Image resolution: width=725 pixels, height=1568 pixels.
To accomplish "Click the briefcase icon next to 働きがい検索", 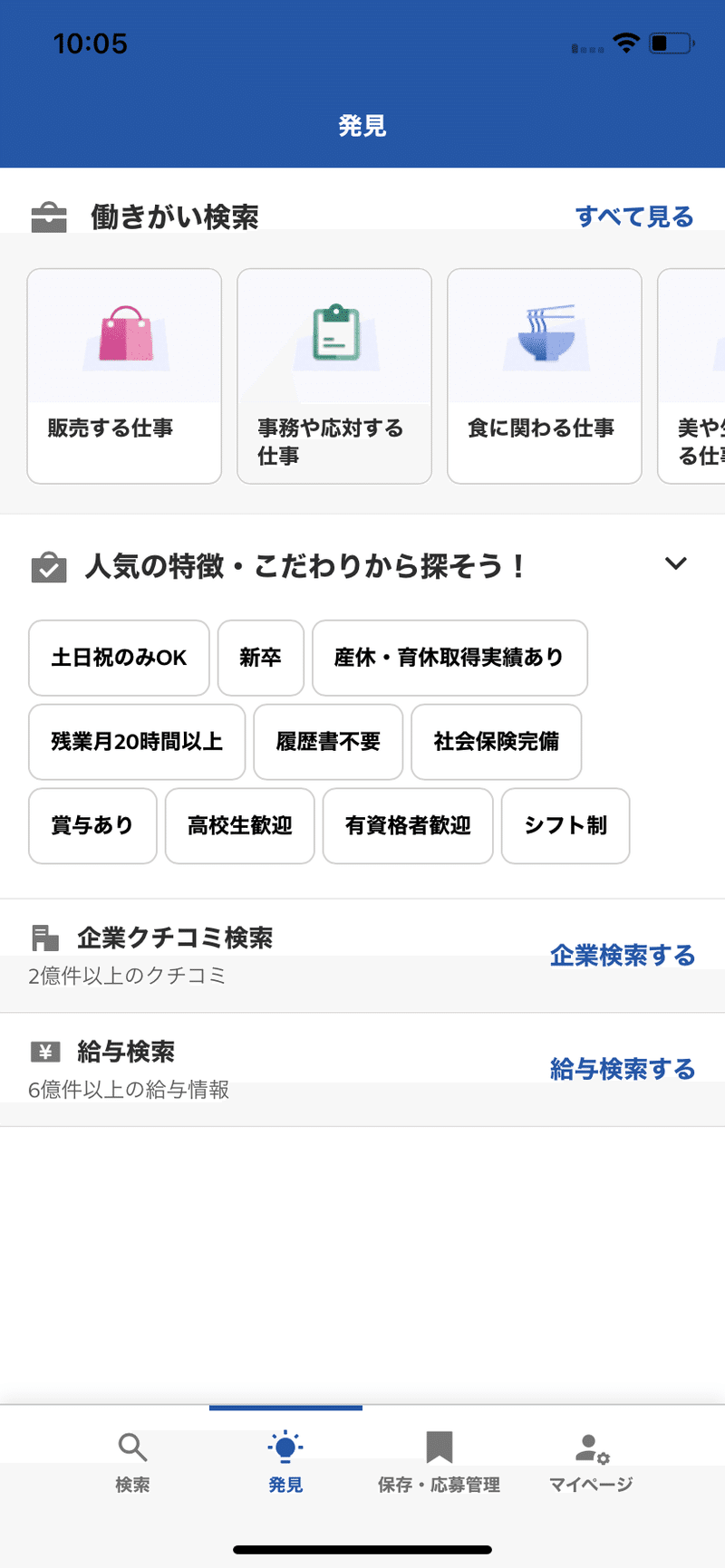I will tap(49, 216).
